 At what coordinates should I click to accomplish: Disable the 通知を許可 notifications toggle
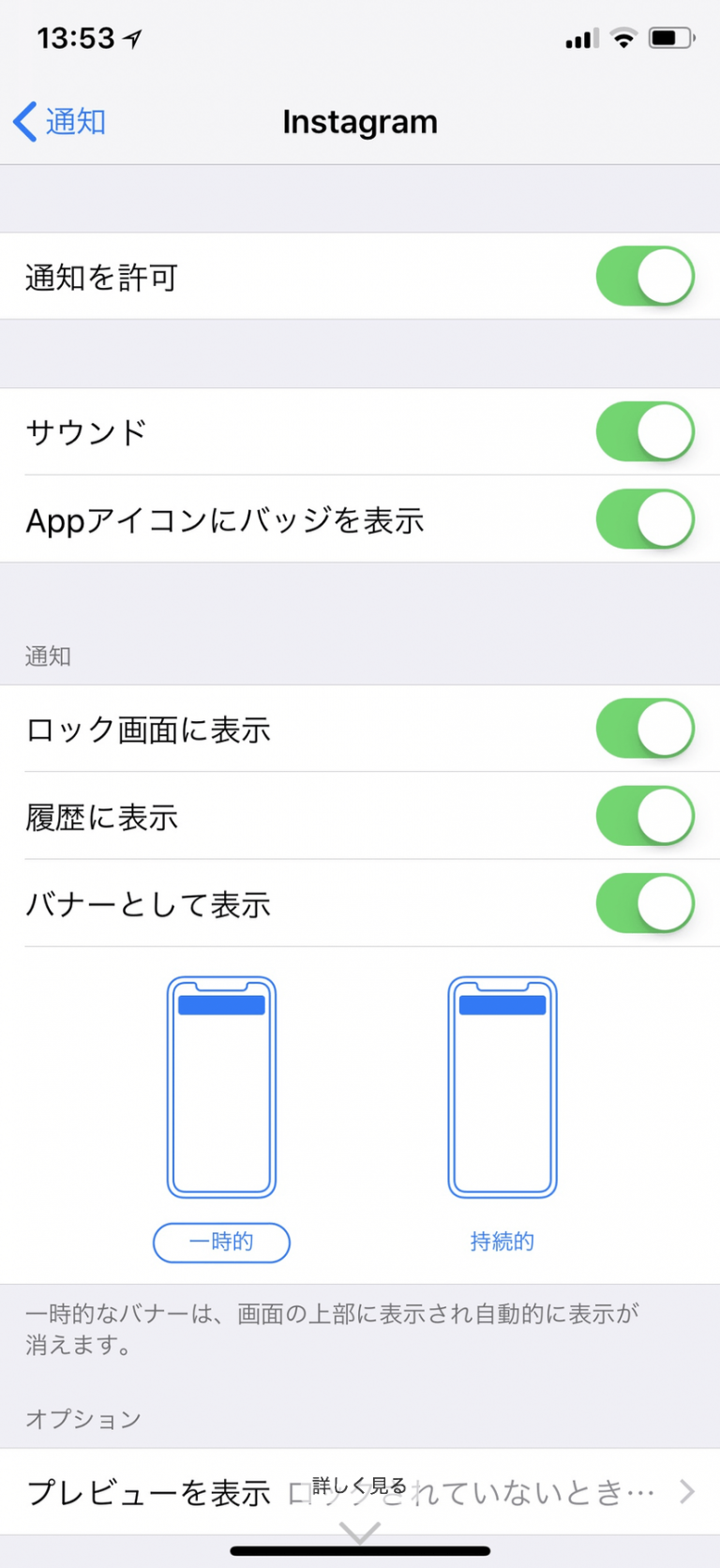644,276
